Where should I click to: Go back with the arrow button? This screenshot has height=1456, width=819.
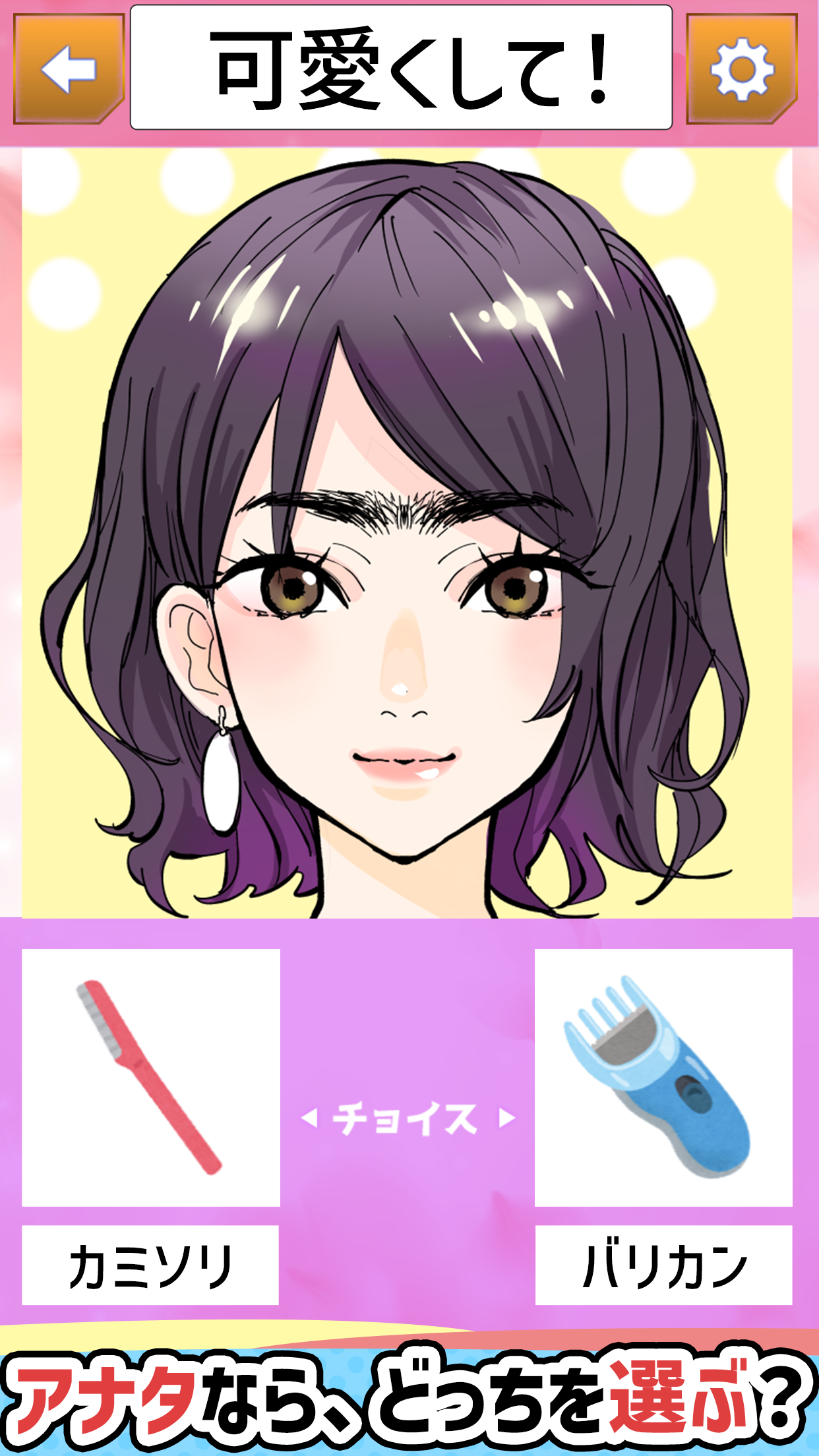(69, 69)
